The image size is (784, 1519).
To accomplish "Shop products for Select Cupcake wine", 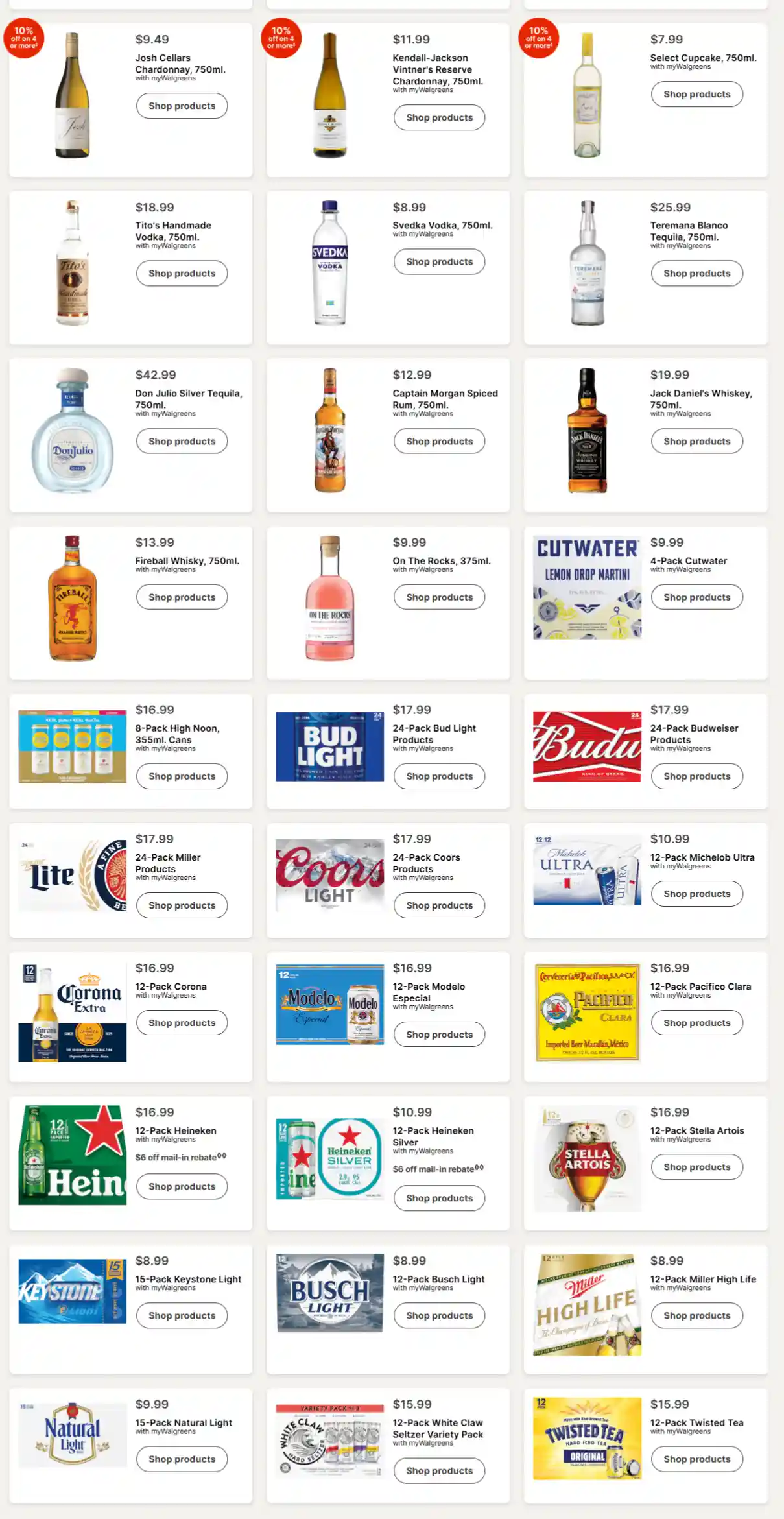I will [x=696, y=94].
